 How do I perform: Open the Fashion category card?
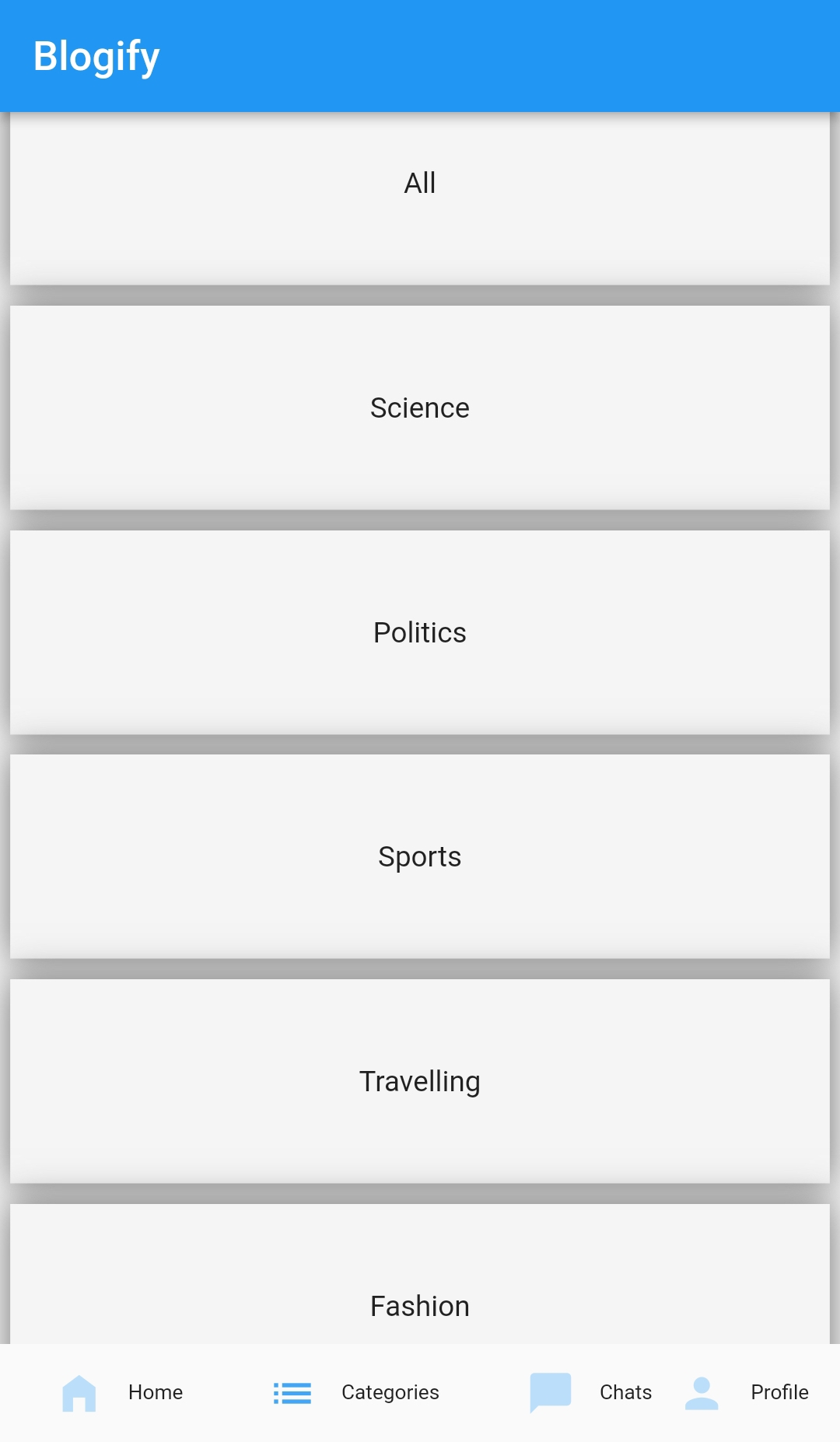point(420,1305)
